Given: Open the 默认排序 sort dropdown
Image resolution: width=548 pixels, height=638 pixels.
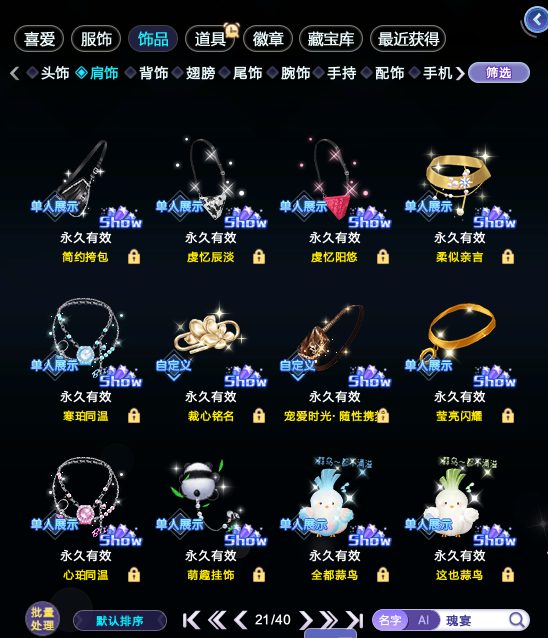Looking at the screenshot, I should (x=120, y=621).
